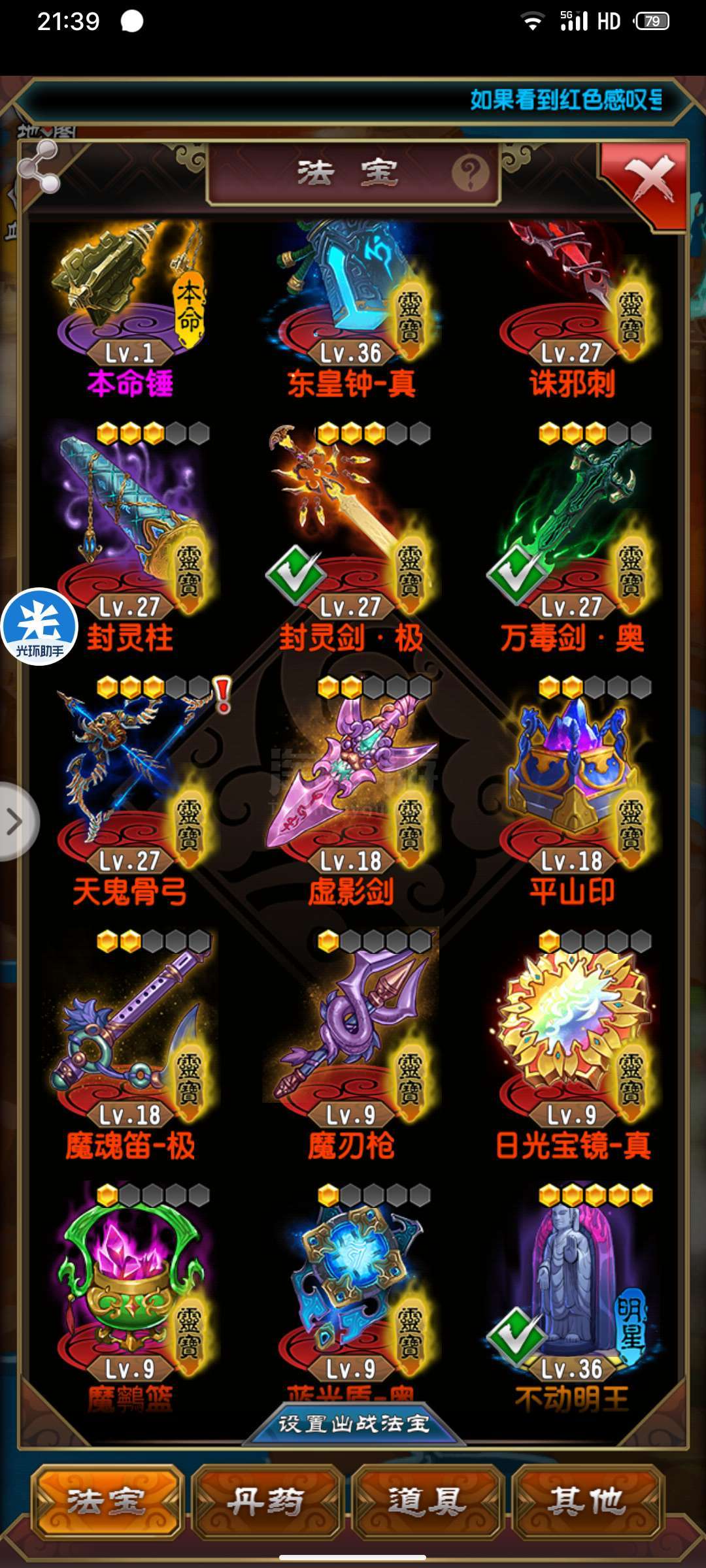Open the 封灵柱 treasure
This screenshot has height=1568, width=706.
(131, 537)
